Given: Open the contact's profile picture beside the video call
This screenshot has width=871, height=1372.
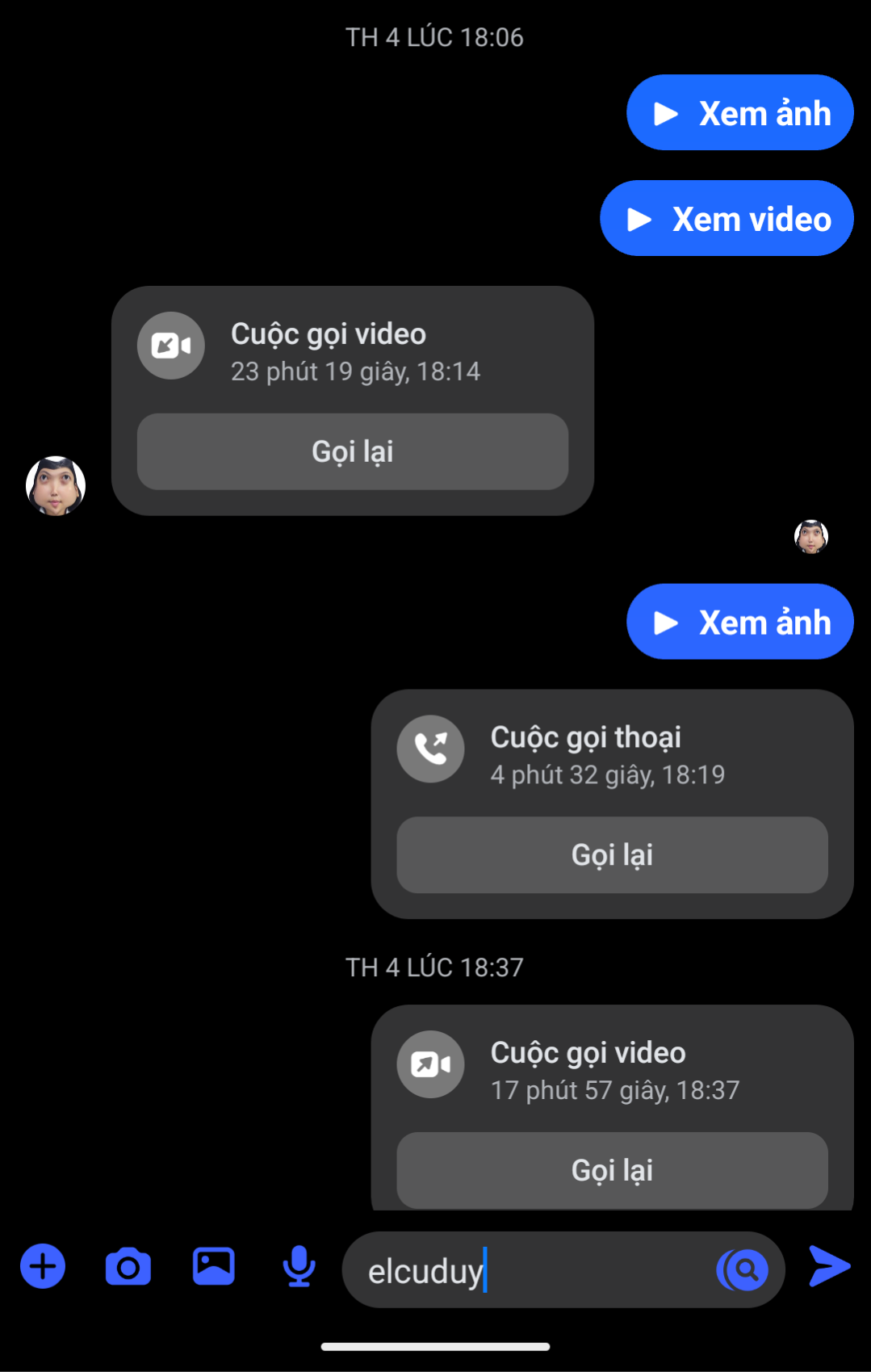Looking at the screenshot, I should [x=56, y=486].
